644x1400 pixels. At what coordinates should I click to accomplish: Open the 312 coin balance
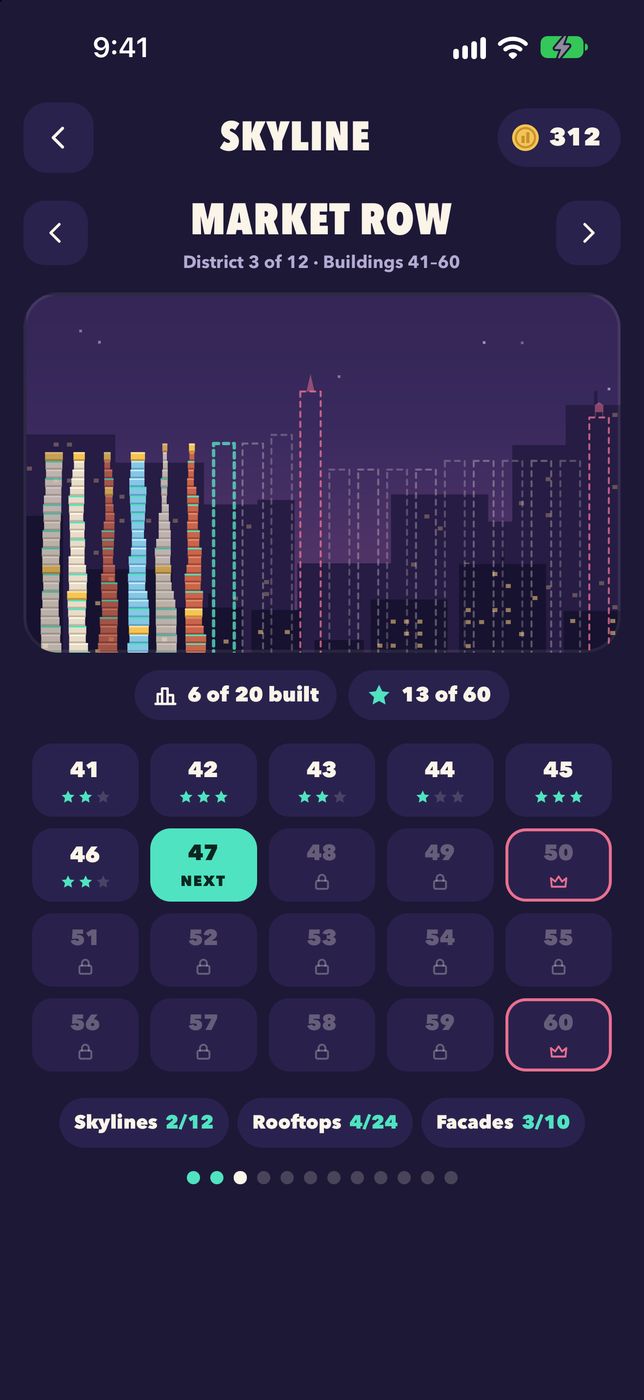(558, 137)
